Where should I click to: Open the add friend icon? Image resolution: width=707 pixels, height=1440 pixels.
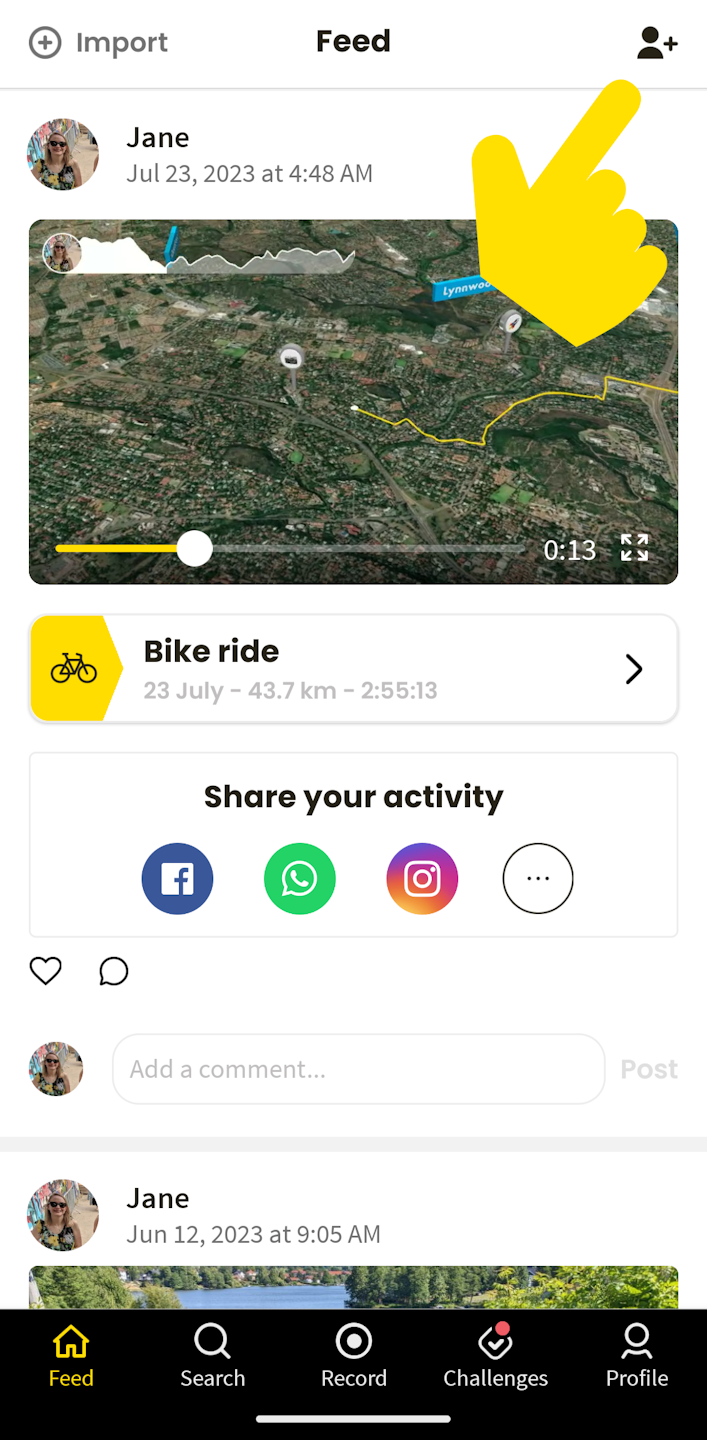coord(657,43)
